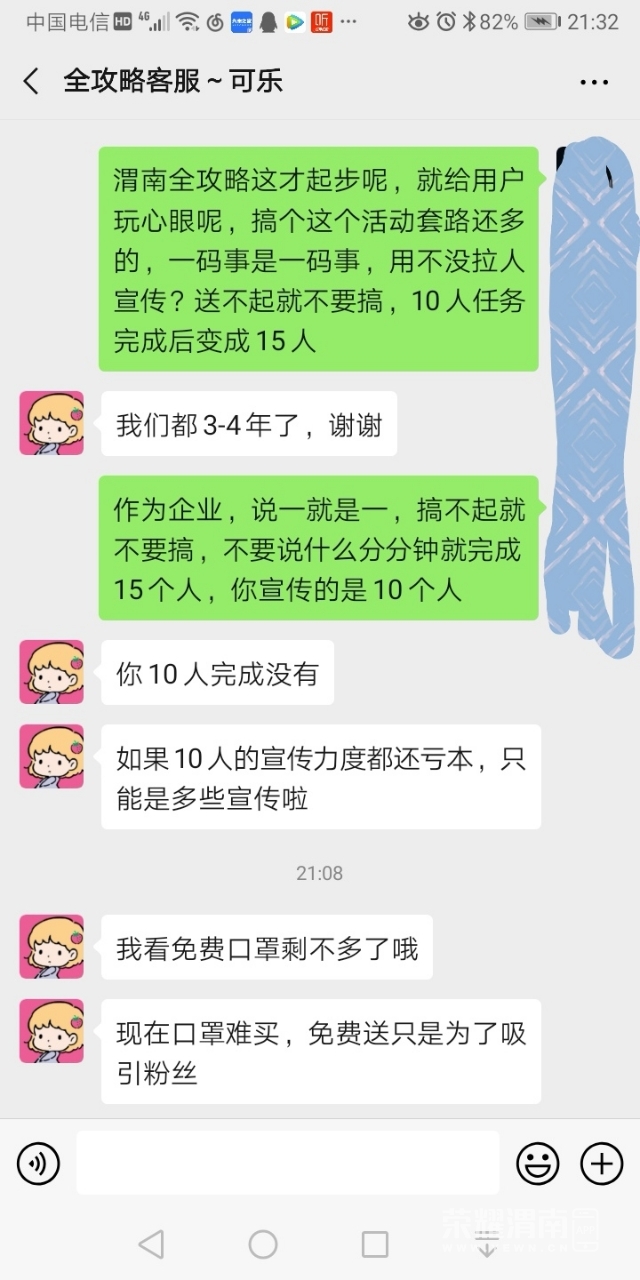The width and height of the screenshot is (640, 1280).
Task: Open the system recent apps button
Action: (375, 1244)
